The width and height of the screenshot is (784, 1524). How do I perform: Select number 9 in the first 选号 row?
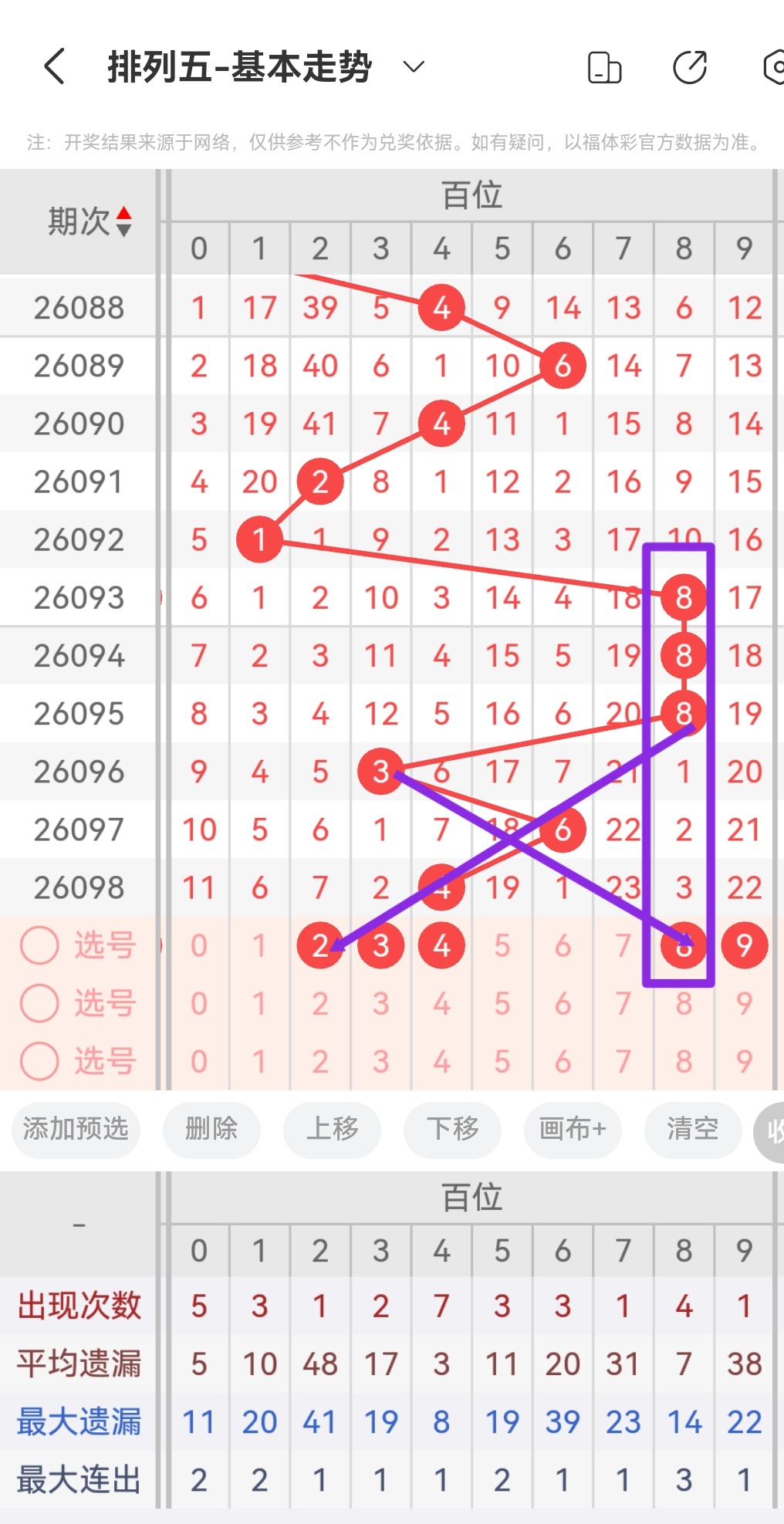(744, 945)
